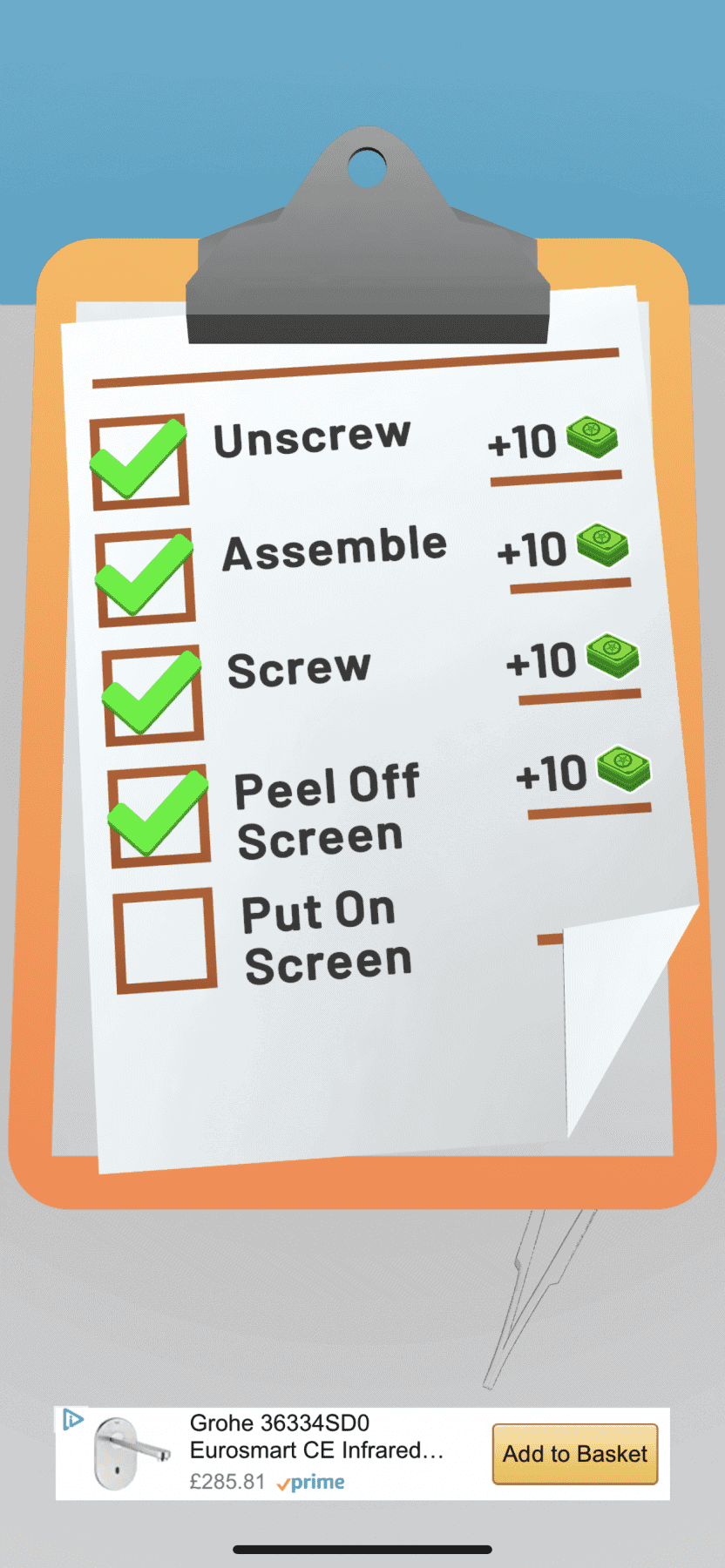Tap the Add to Basket button
The width and height of the screenshot is (725, 1568).
[x=574, y=1454]
